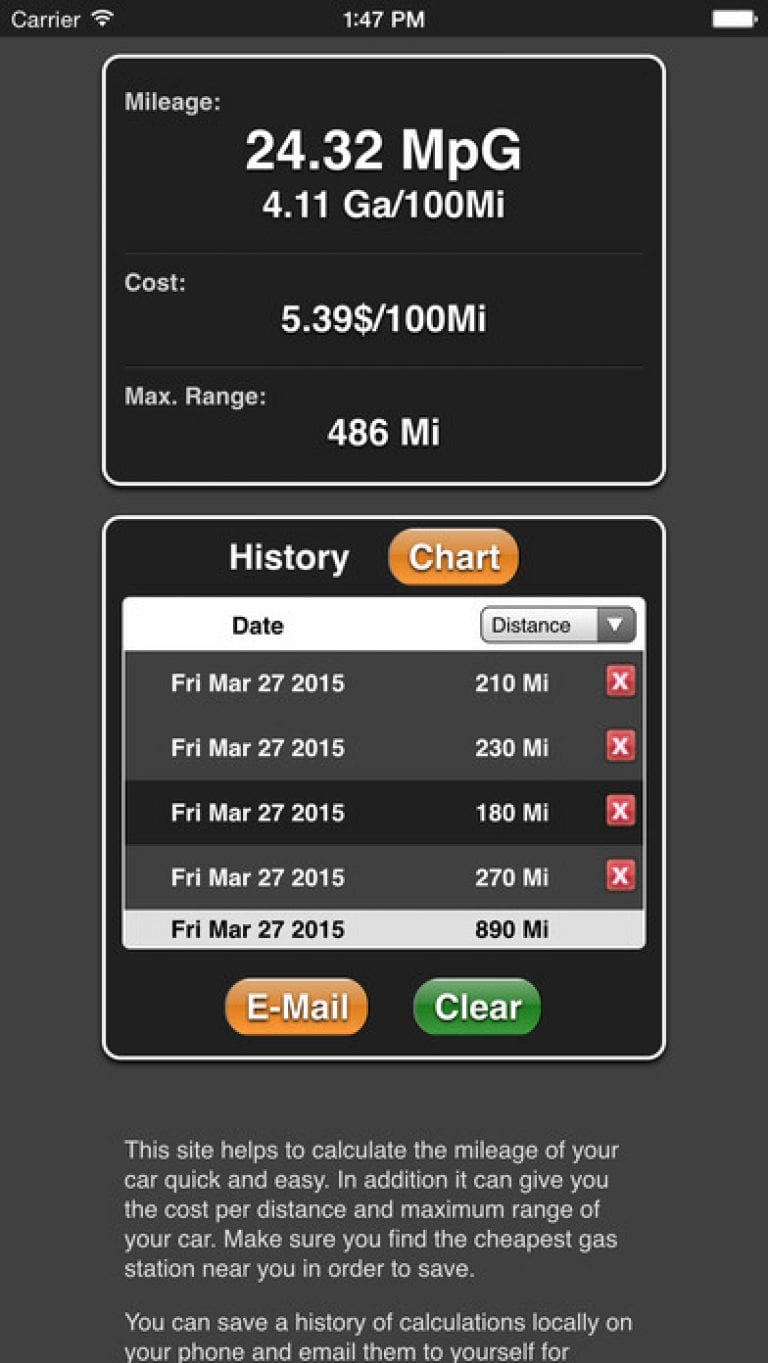Viewport: 768px width, 1363px height.
Task: Click the Max. Range value of 486 Mi
Action: (x=383, y=432)
